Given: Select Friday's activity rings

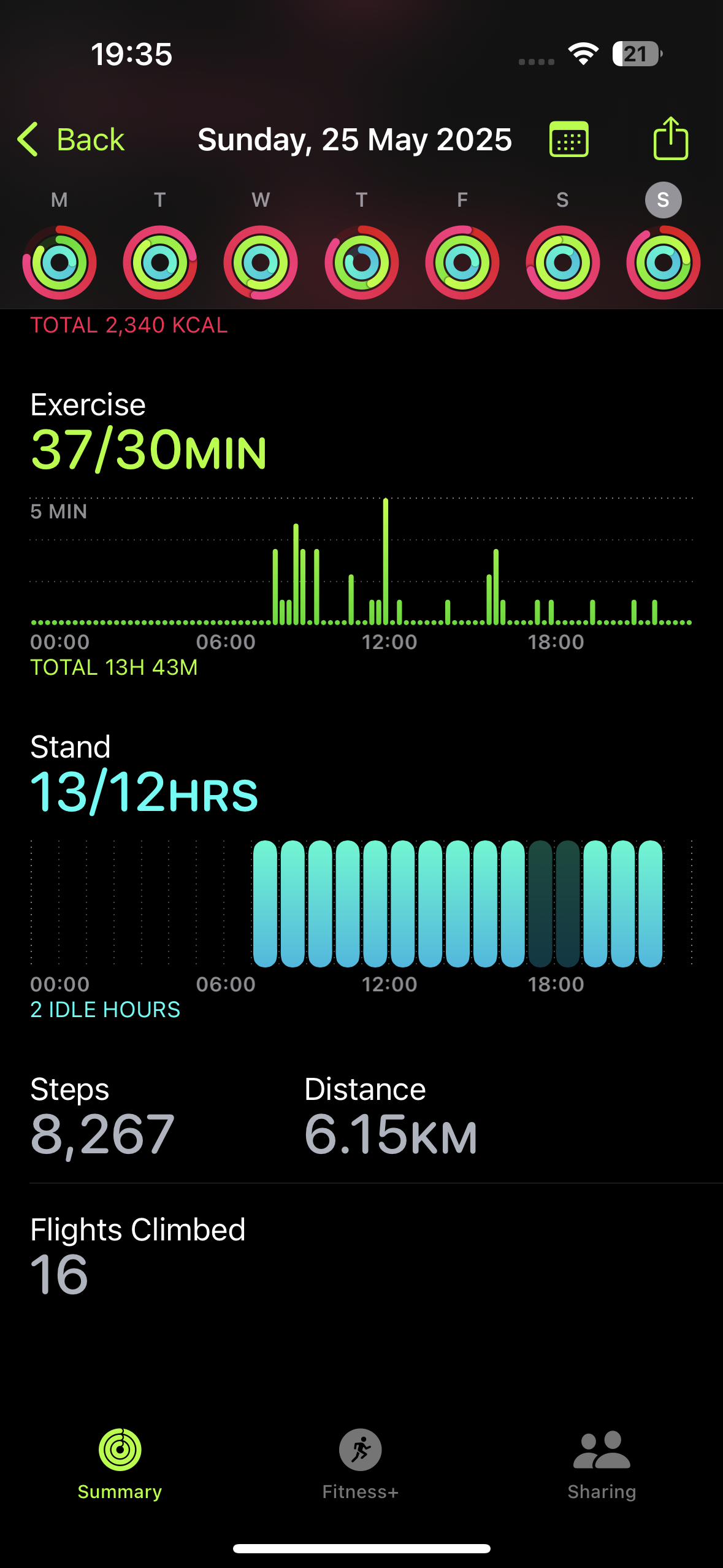Looking at the screenshot, I should (462, 263).
